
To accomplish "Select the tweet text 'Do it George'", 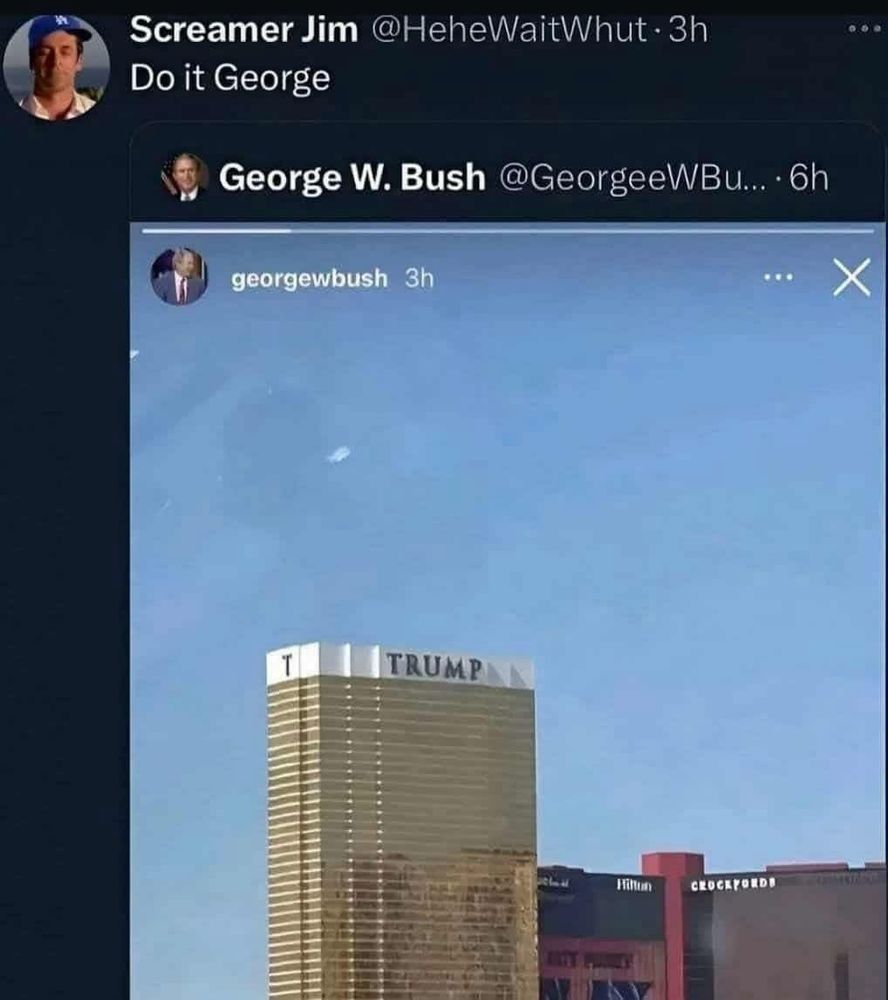I will click(227, 77).
